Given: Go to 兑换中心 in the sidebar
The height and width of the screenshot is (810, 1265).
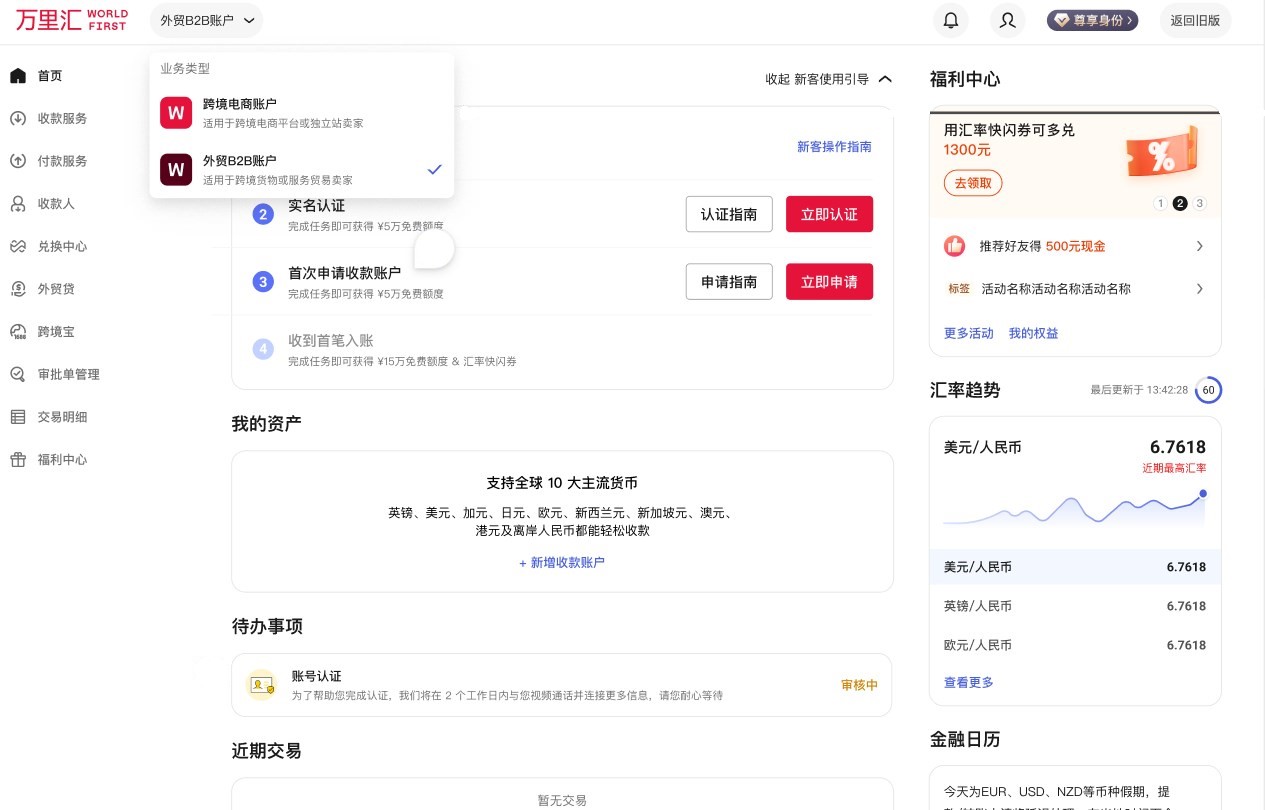Looking at the screenshot, I should [x=62, y=246].
